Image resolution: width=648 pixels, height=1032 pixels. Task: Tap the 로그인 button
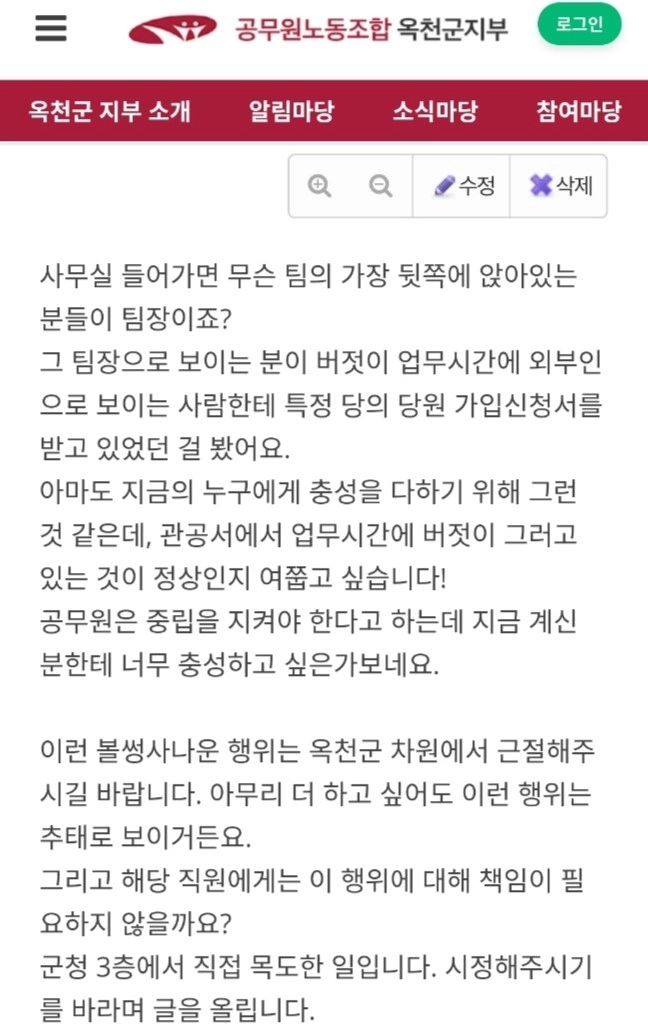point(579,26)
